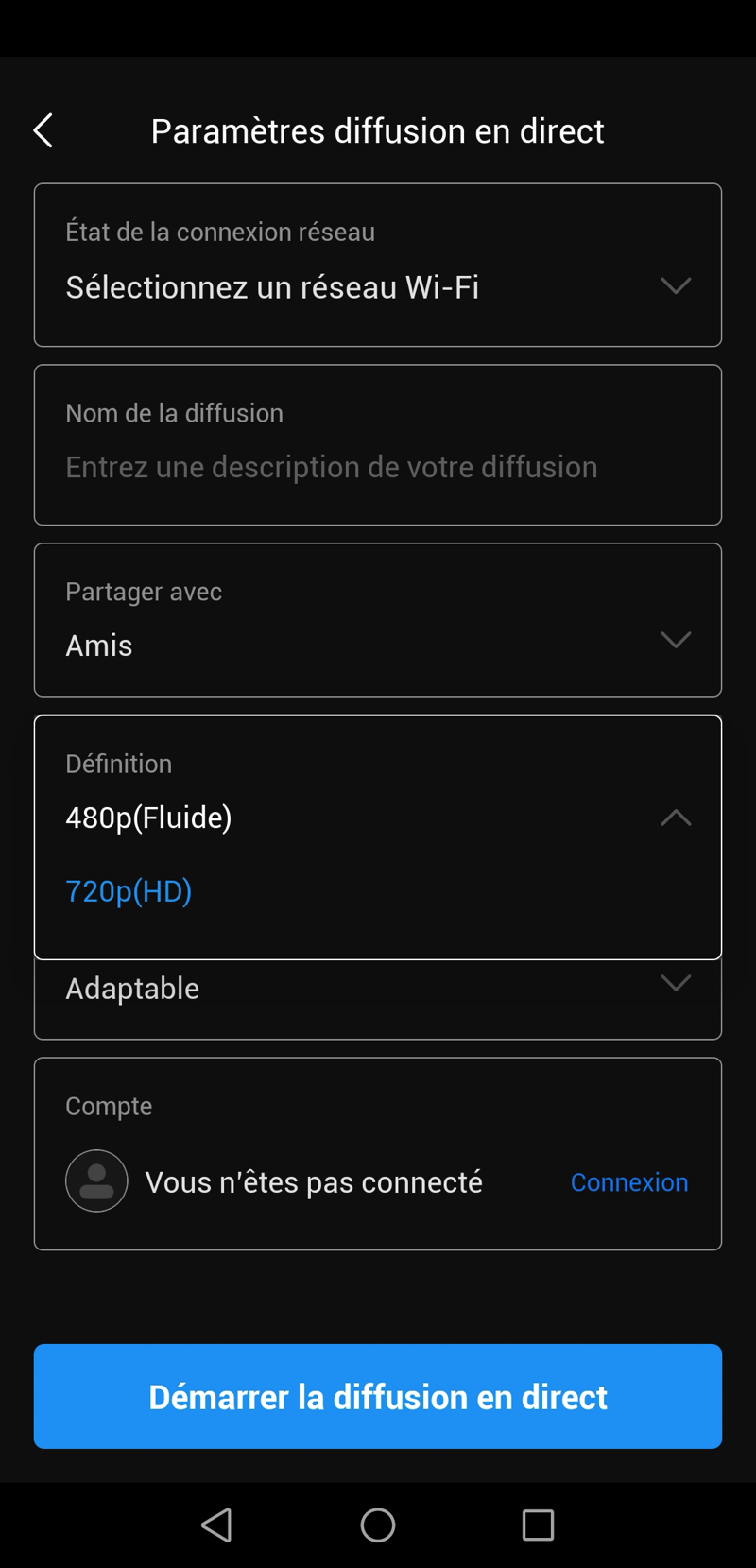Tap the Connexion link to sign in
This screenshot has height=1568, width=756.
(629, 1182)
